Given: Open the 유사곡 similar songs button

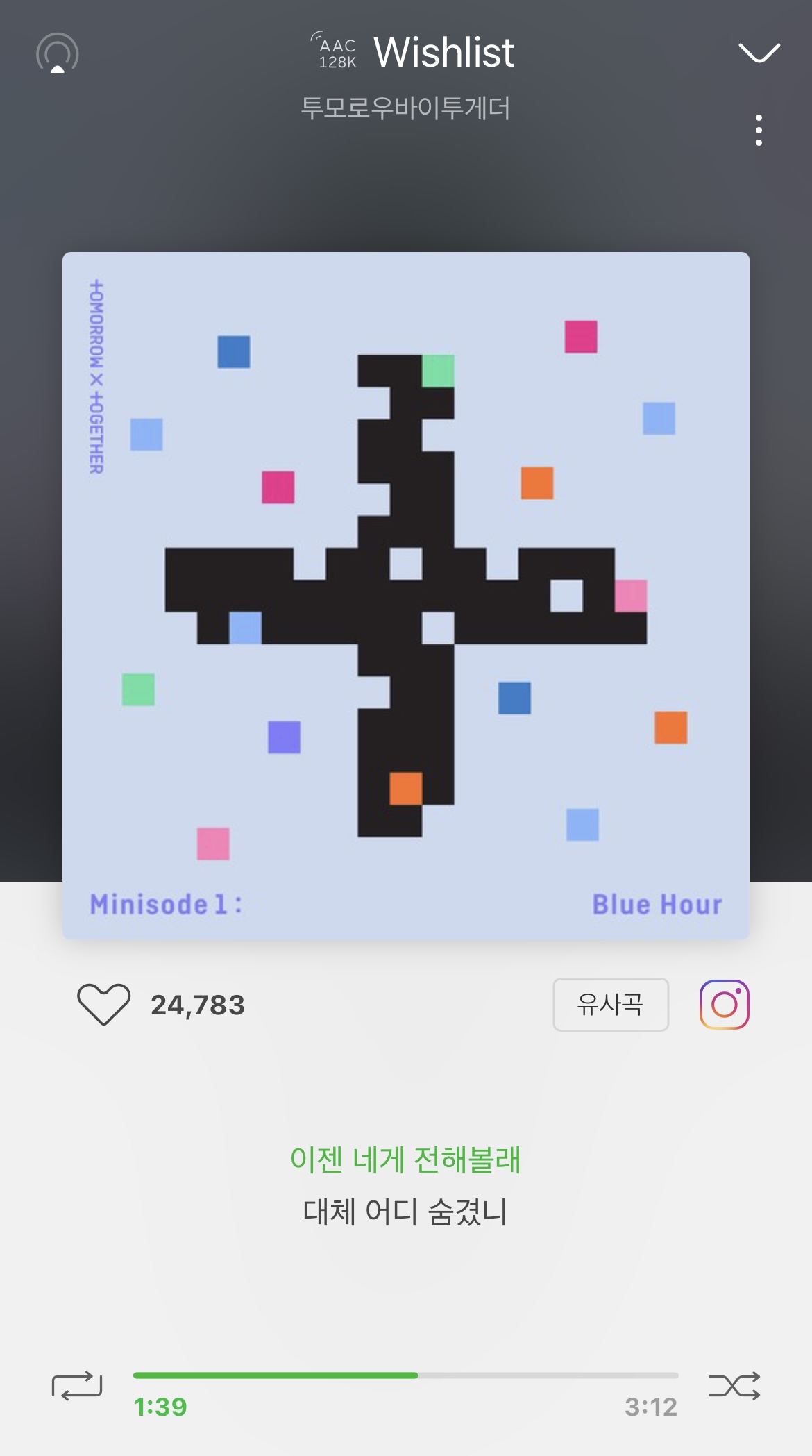Looking at the screenshot, I should click(x=611, y=1005).
